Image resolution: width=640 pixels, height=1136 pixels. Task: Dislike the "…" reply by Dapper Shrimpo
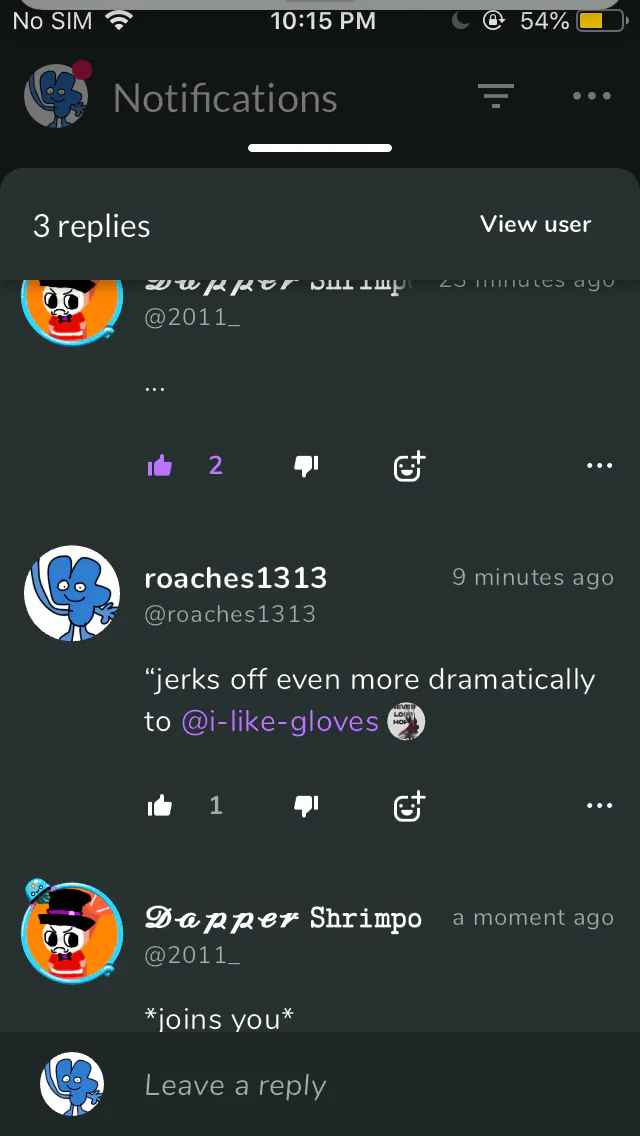coord(306,466)
